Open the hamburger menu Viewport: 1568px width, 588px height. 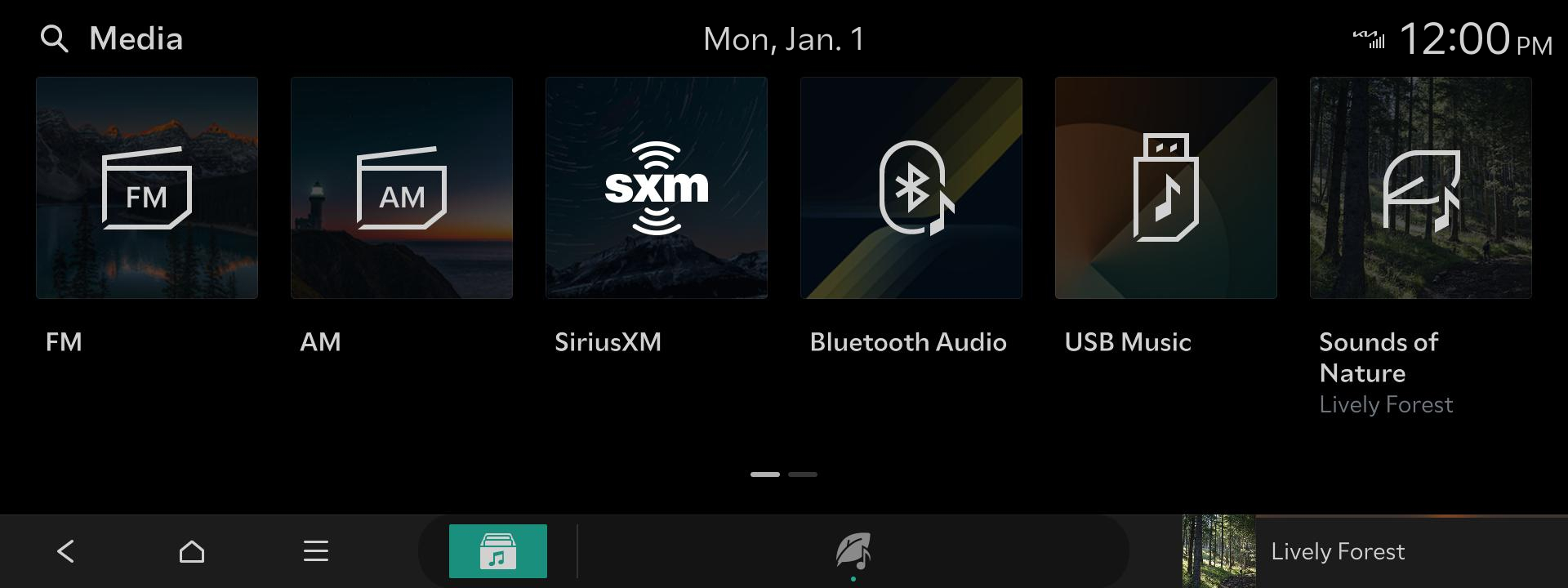316,551
